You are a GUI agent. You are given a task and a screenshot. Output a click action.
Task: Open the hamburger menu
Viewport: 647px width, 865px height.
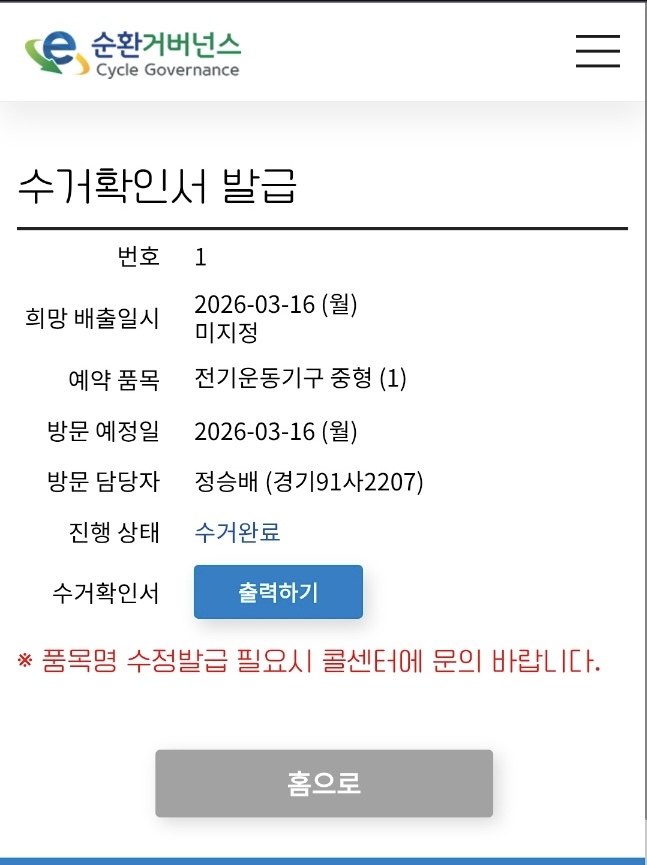pos(598,51)
